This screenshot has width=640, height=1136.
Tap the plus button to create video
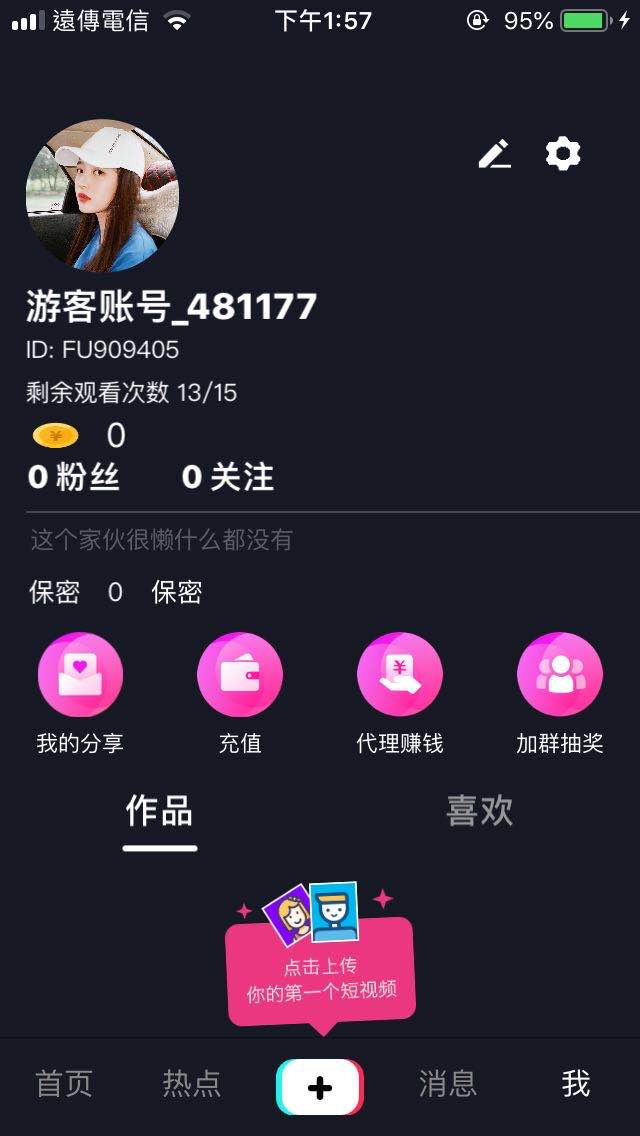pos(320,1087)
